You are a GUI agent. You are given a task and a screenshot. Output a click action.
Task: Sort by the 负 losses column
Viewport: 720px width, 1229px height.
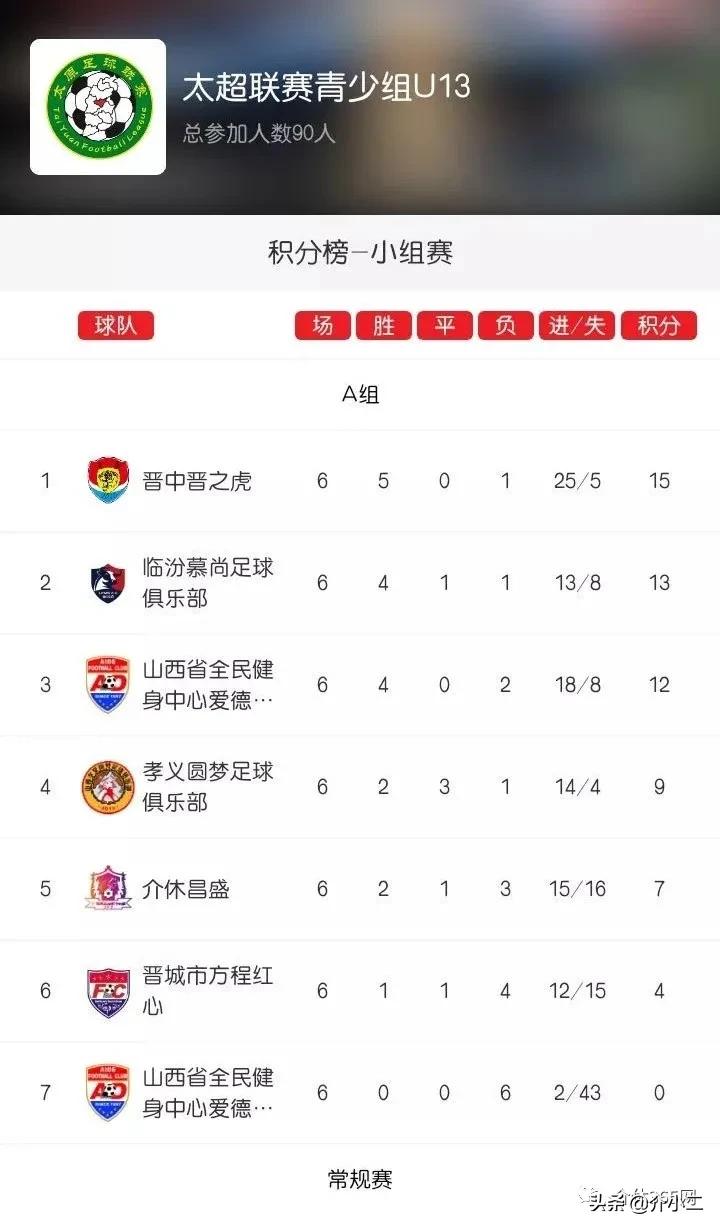505,325
